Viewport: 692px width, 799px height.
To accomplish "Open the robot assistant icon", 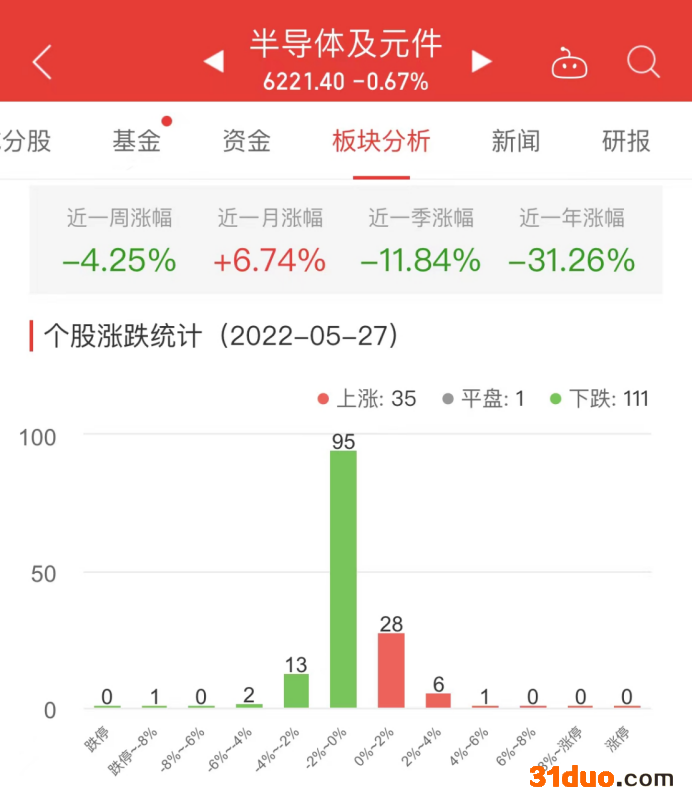I will (569, 63).
